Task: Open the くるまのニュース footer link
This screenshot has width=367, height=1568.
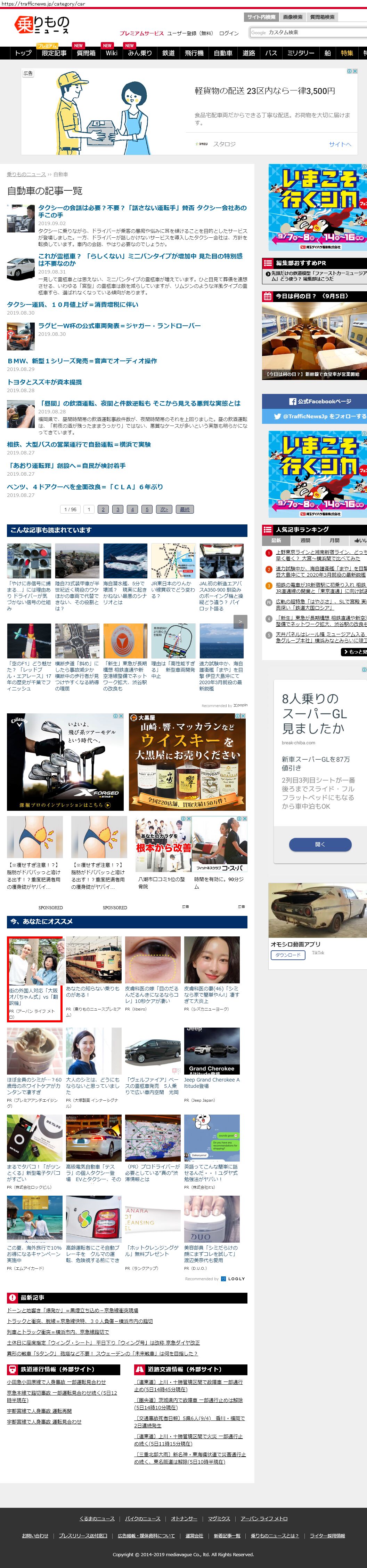Action: (97, 1518)
